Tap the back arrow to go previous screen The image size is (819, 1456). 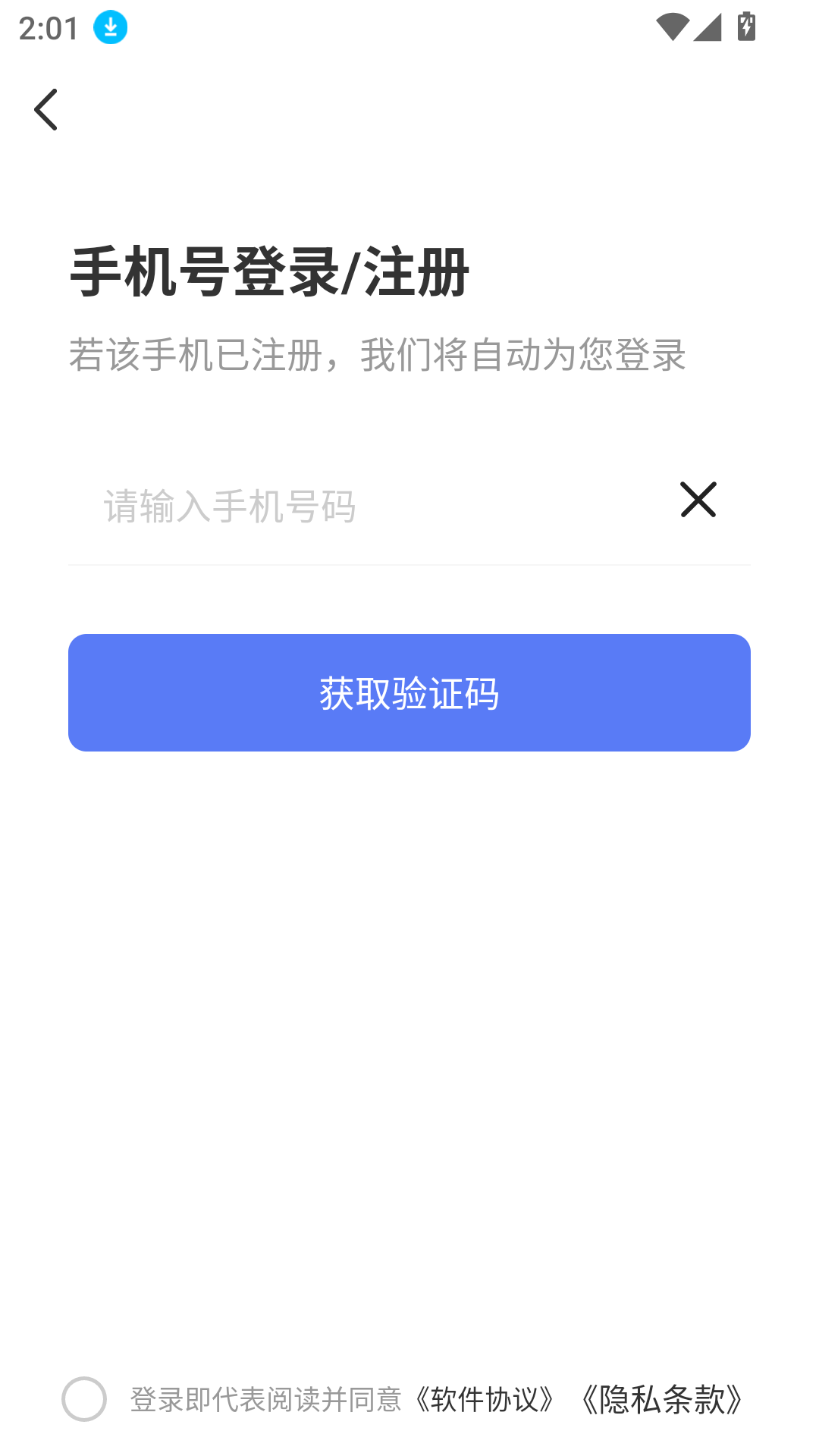click(x=47, y=108)
